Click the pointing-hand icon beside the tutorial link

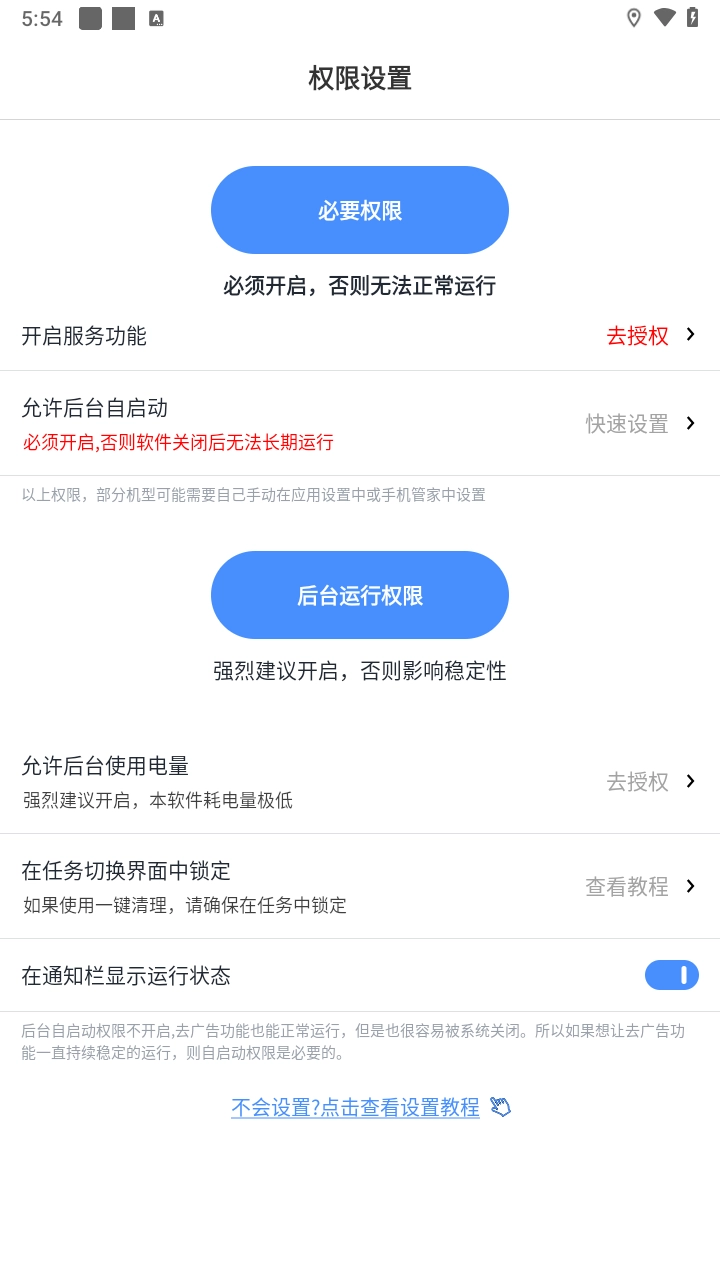501,1108
